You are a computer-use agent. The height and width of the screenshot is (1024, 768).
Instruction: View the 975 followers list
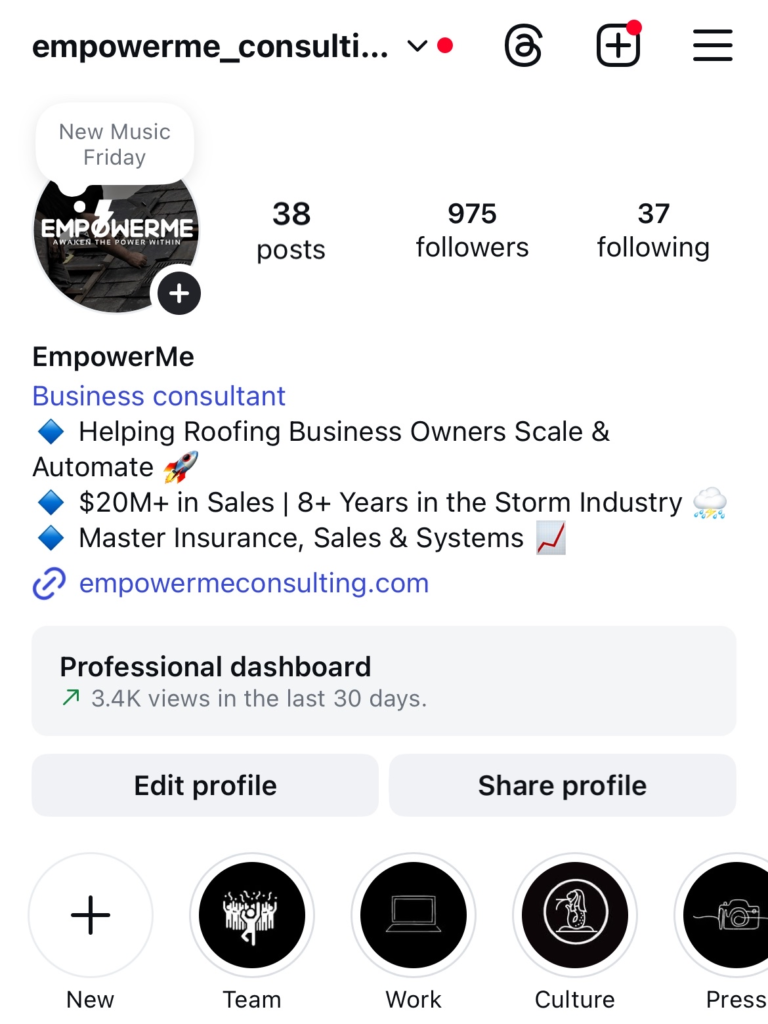tap(472, 230)
